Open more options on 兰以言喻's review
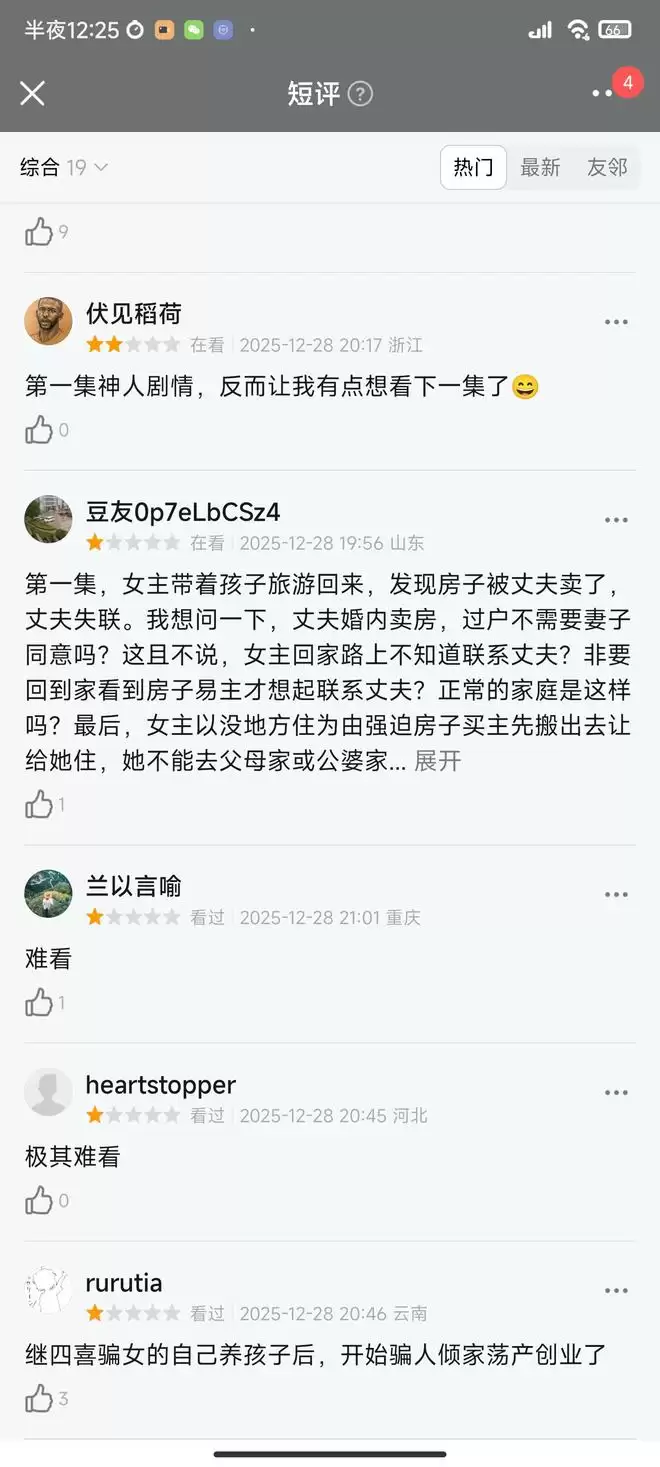 (616, 894)
